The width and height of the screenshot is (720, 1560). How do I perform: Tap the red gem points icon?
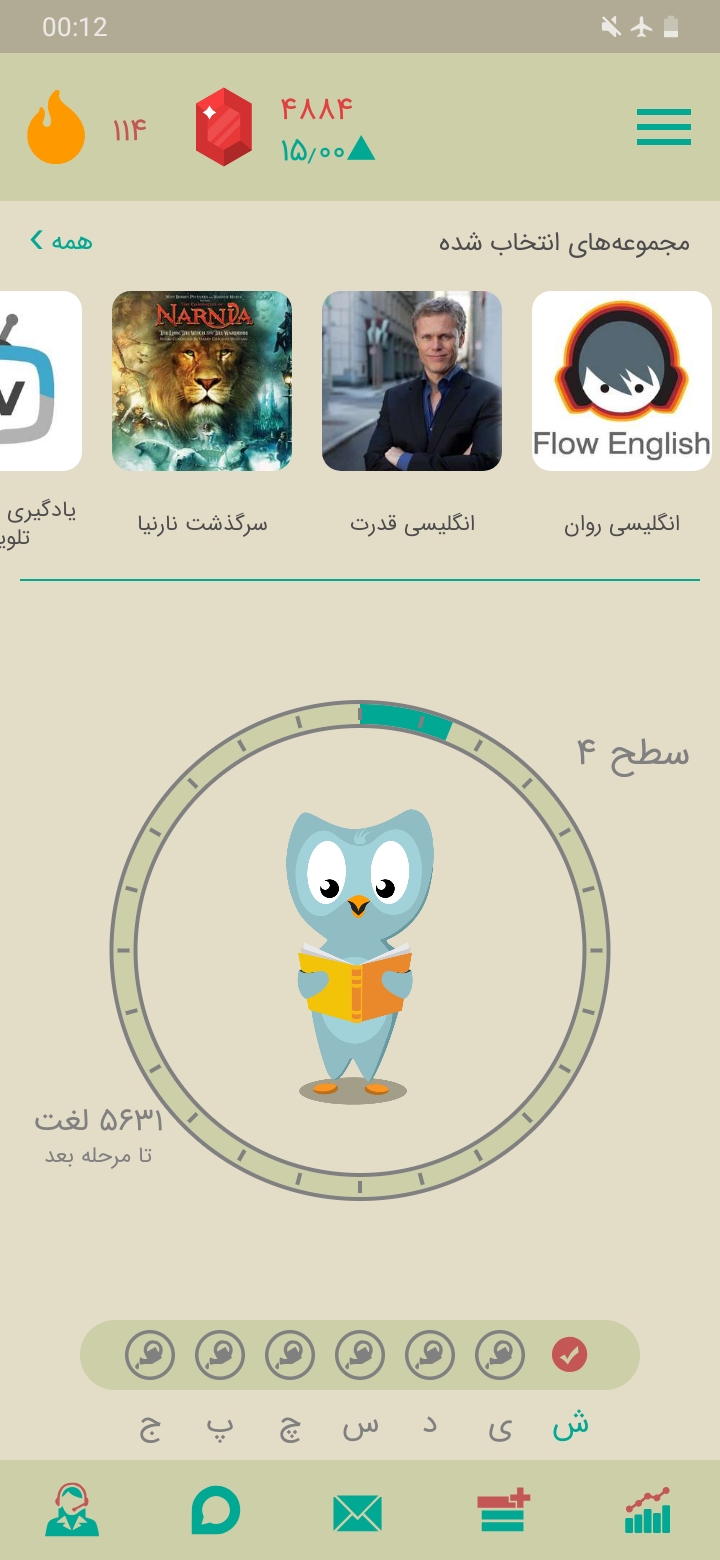[224, 127]
